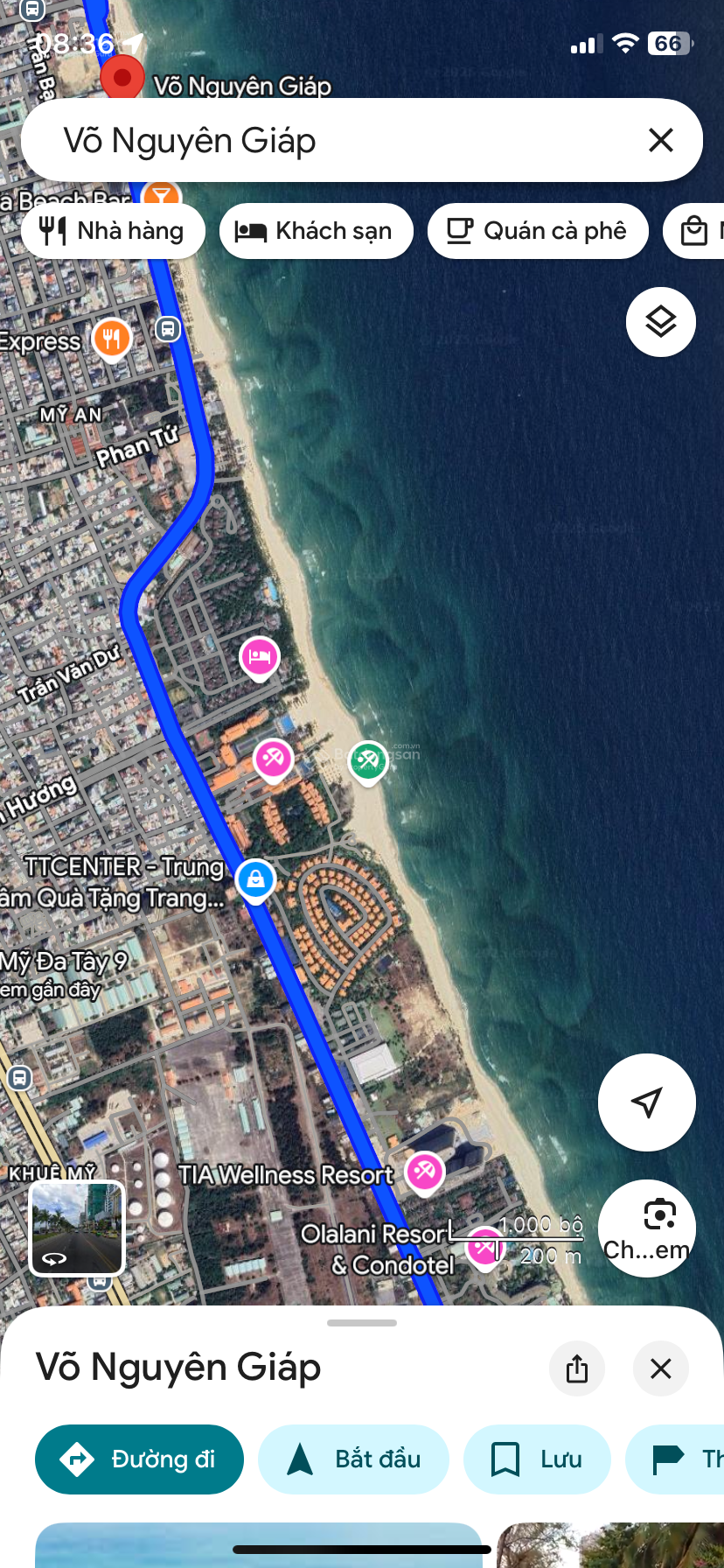The width and height of the screenshot is (724, 1568).
Task: Center map on my current location
Action: coord(647,1102)
